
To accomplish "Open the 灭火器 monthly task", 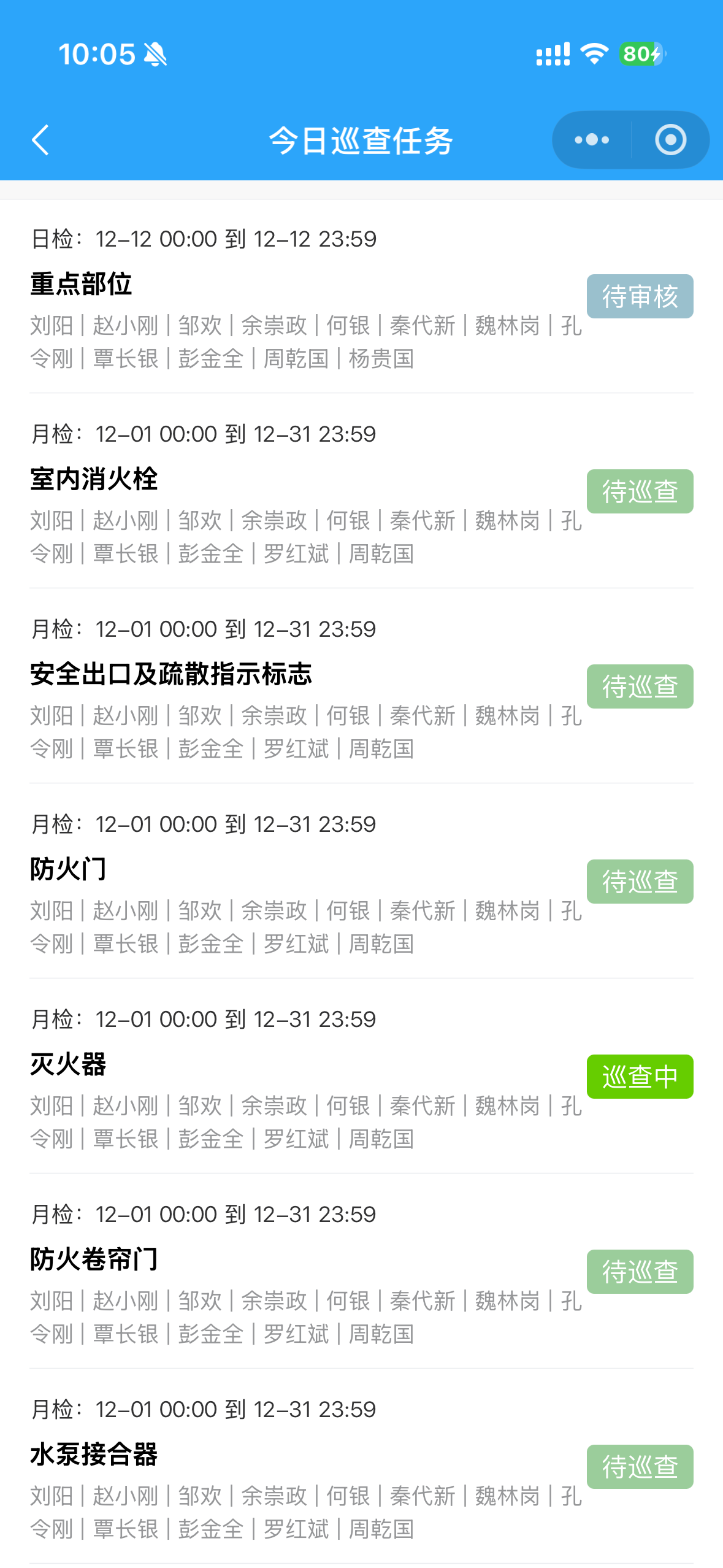I will coord(69,1065).
